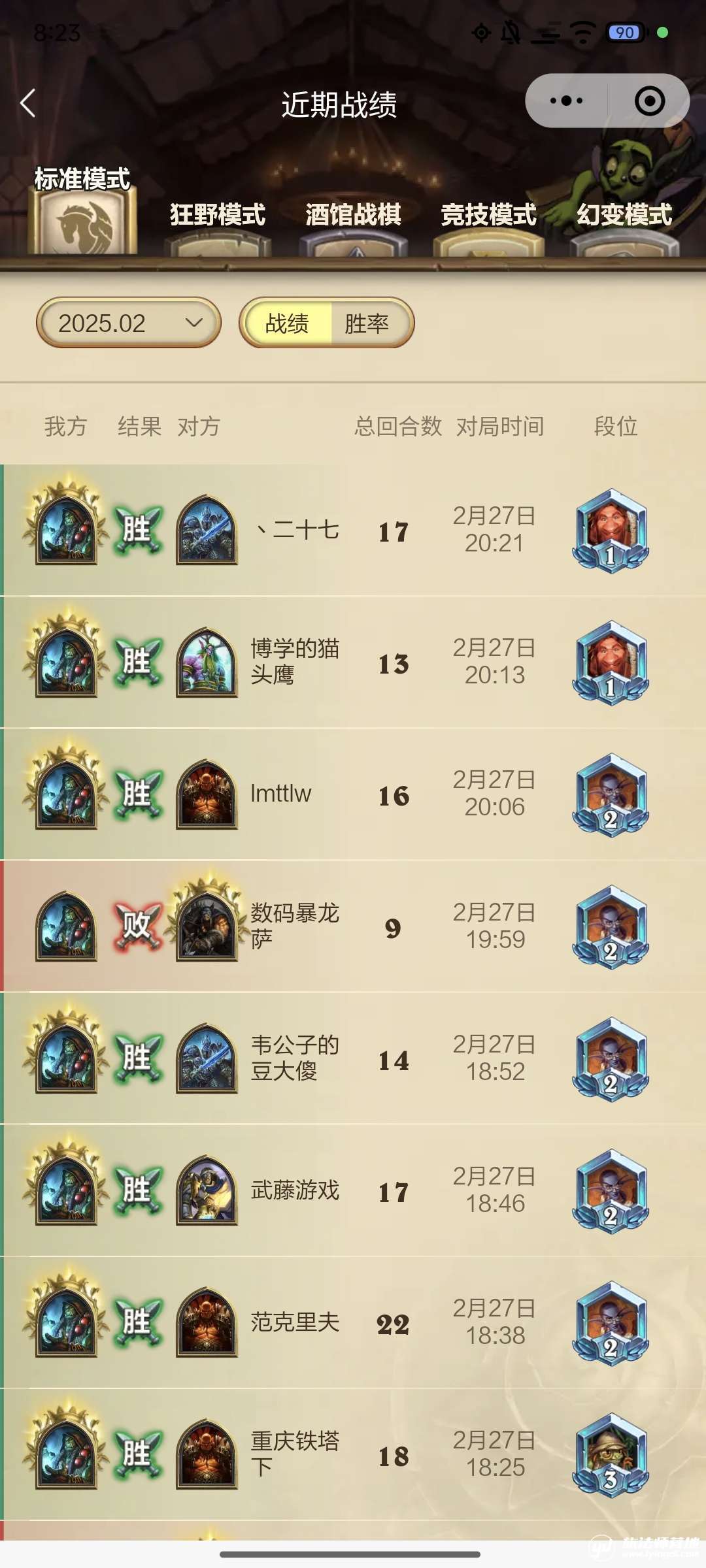The image size is (706, 1568).
Task: Expand the 2025.02 month dropdown
Action: click(x=129, y=323)
